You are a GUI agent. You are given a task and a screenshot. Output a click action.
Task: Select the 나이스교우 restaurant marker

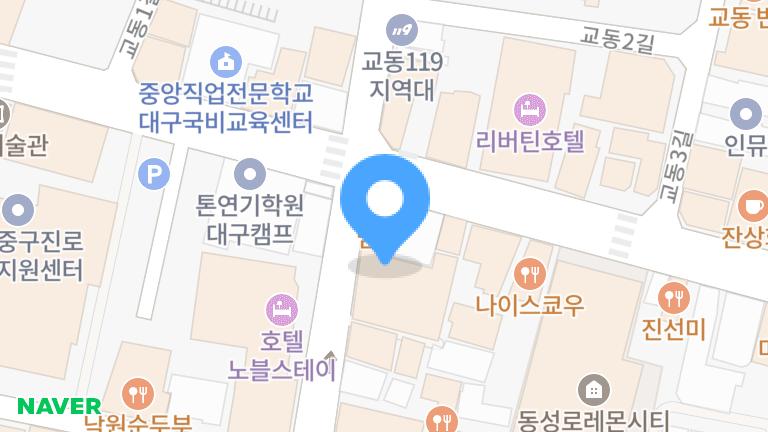[x=530, y=273]
